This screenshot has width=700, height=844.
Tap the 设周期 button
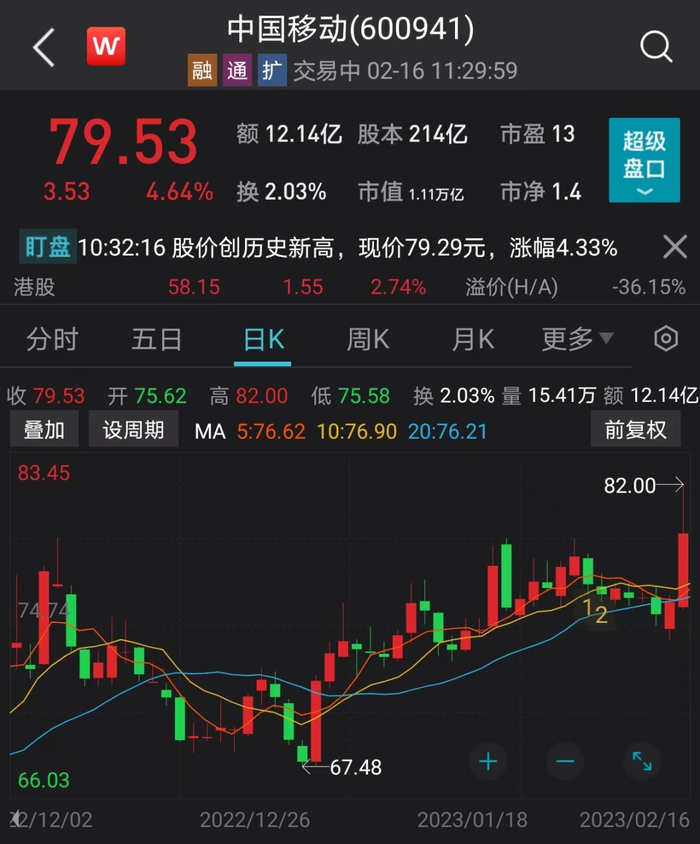point(134,431)
